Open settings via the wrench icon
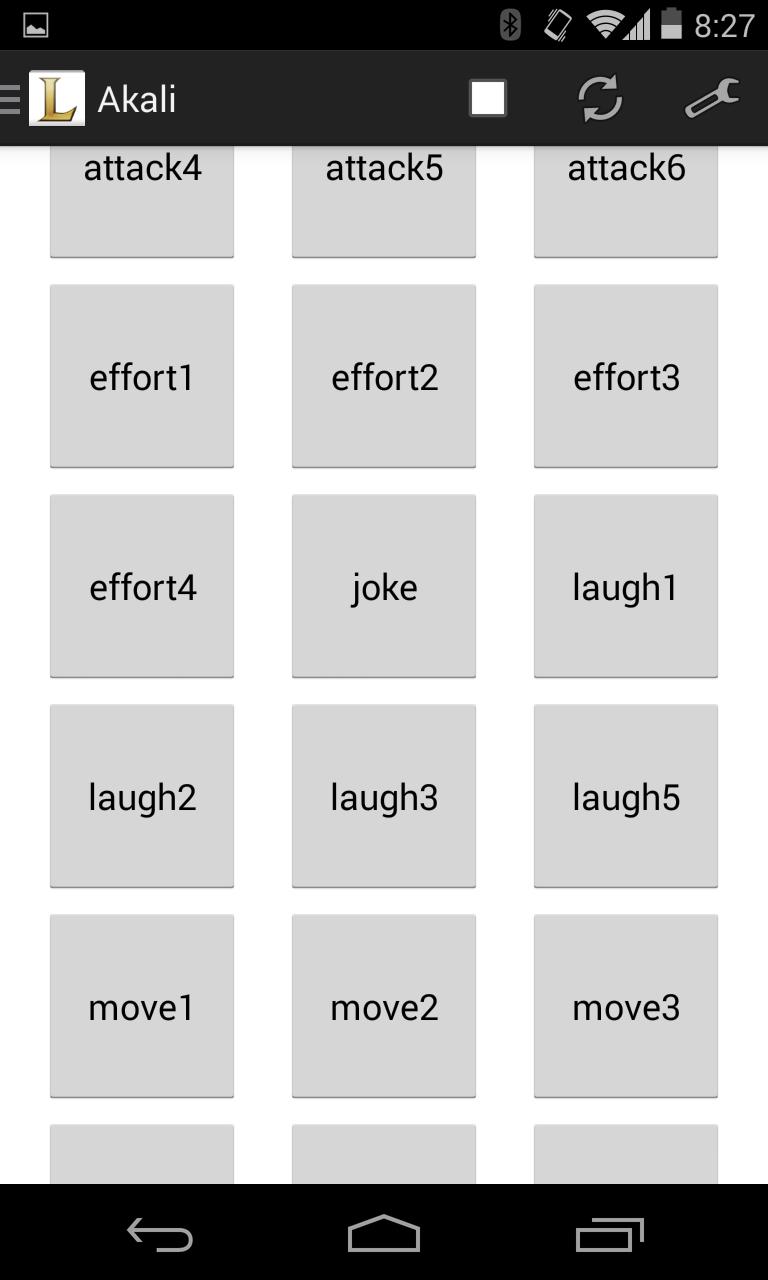The width and height of the screenshot is (768, 1280). [x=711, y=97]
